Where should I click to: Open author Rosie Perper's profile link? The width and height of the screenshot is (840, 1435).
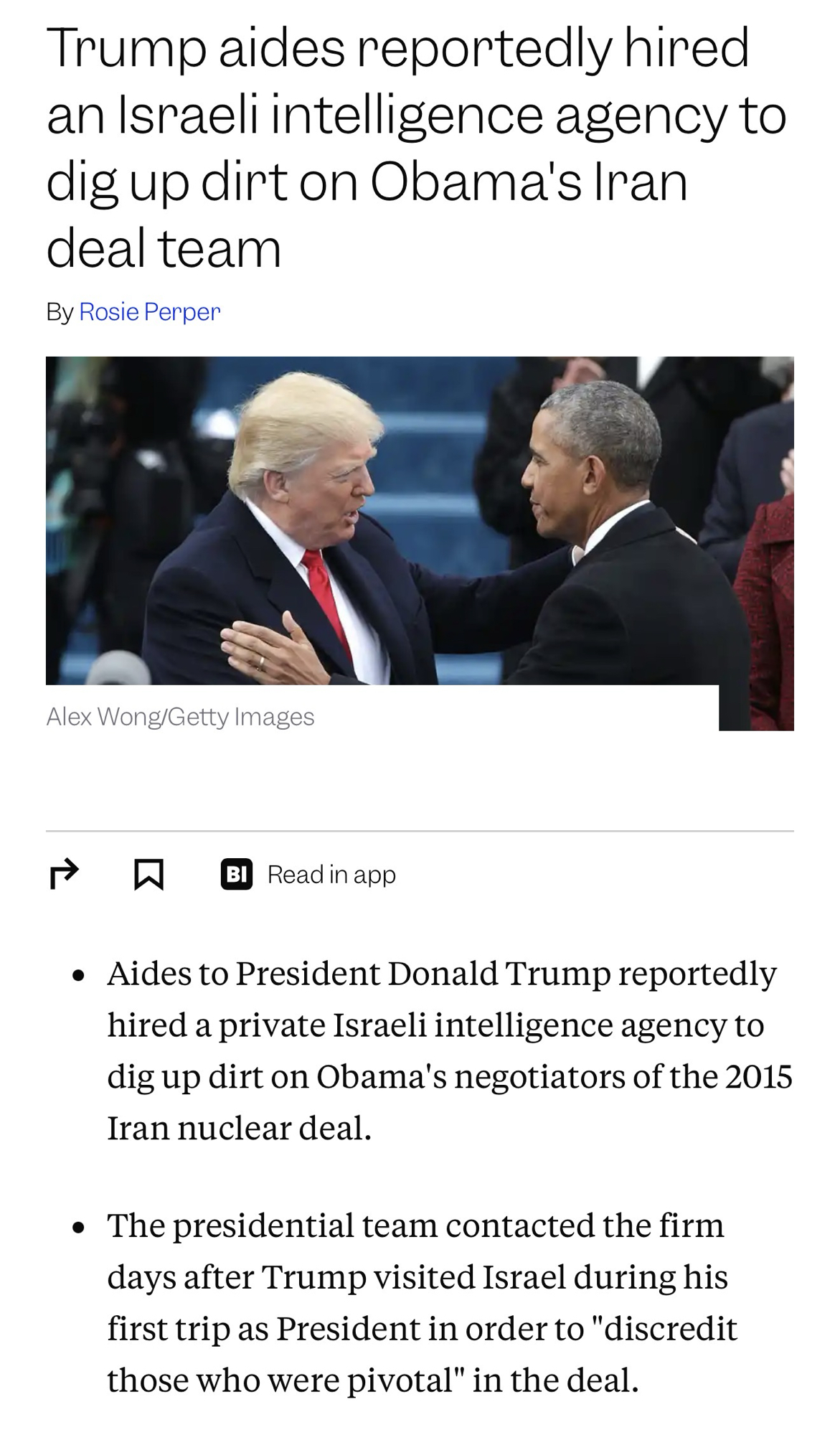(x=149, y=311)
